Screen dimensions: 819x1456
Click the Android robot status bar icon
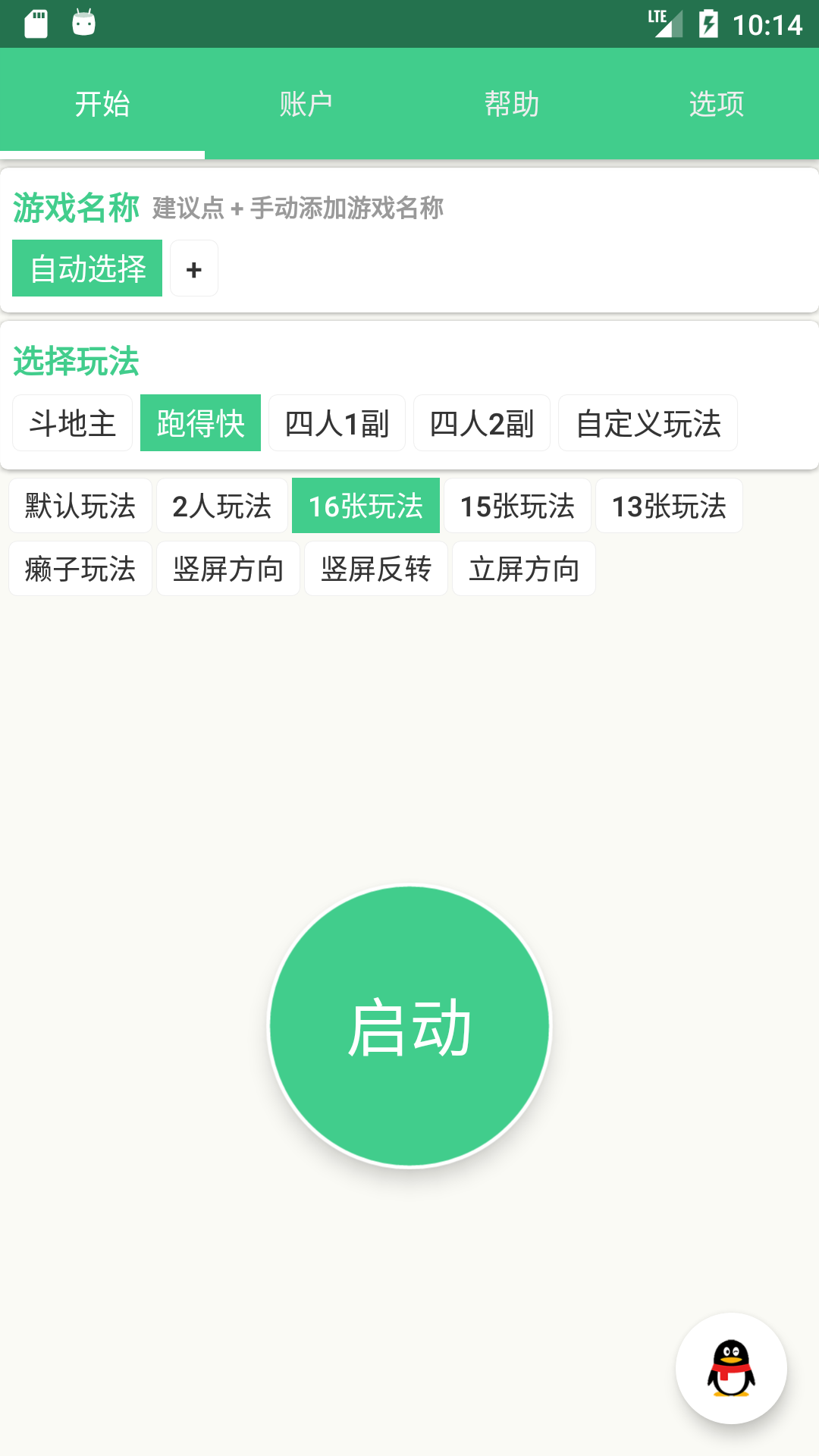[83, 24]
